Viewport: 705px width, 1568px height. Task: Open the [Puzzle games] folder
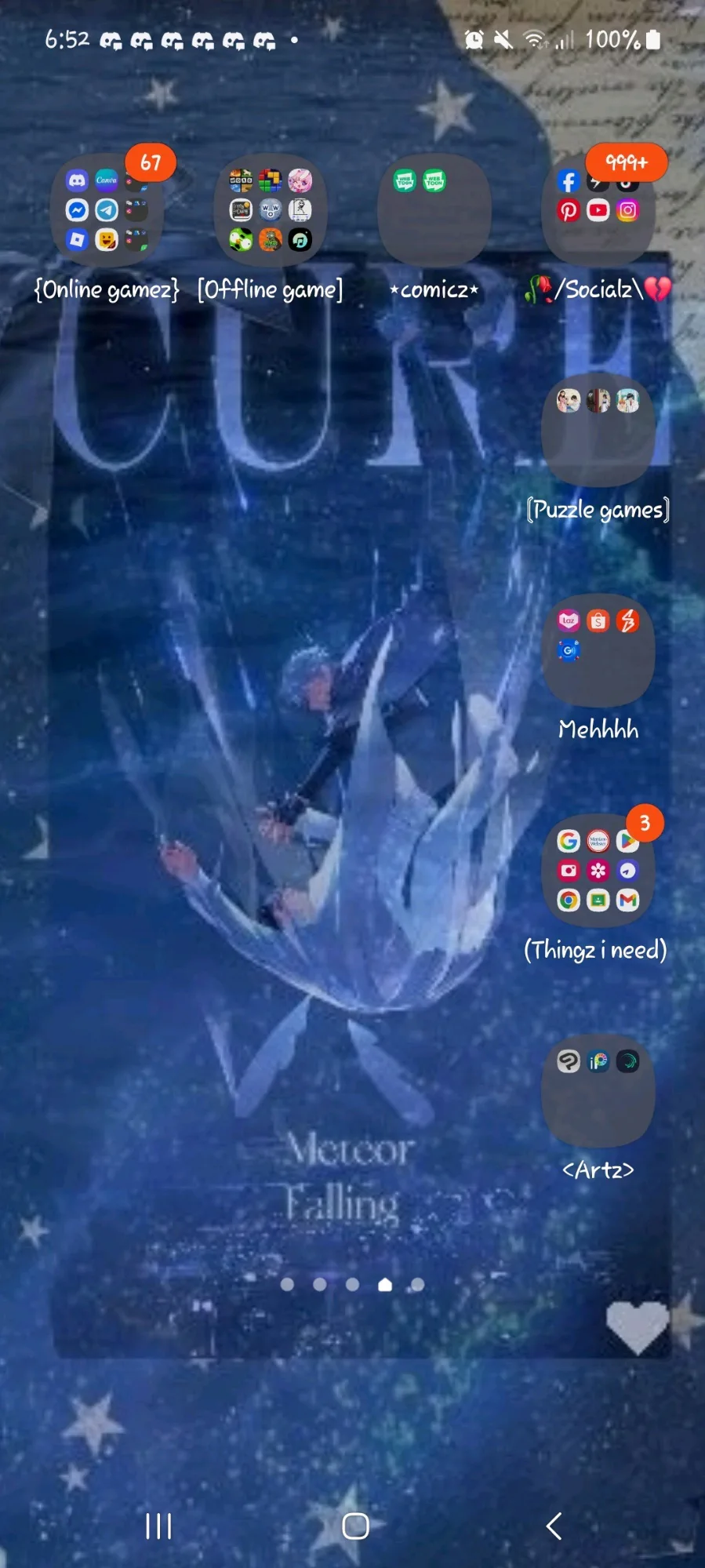pyautogui.click(x=598, y=430)
